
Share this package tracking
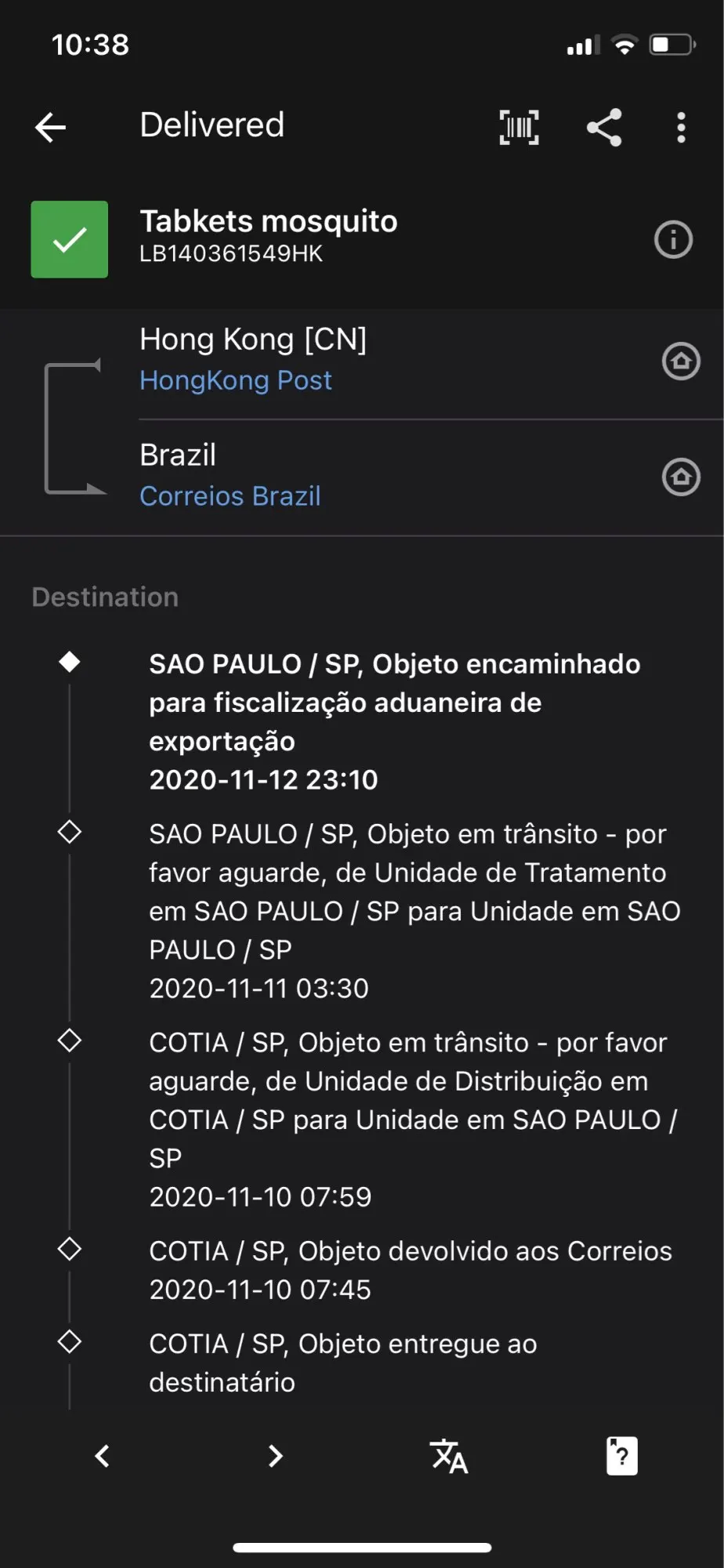[604, 127]
